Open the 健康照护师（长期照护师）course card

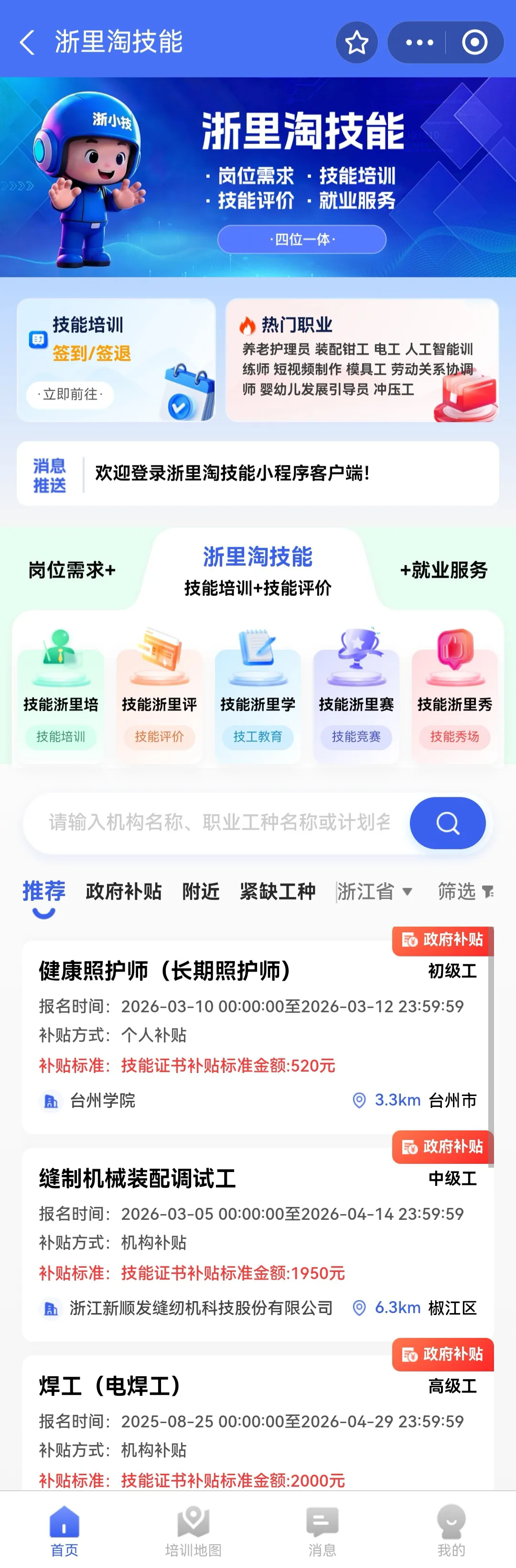256,1035
